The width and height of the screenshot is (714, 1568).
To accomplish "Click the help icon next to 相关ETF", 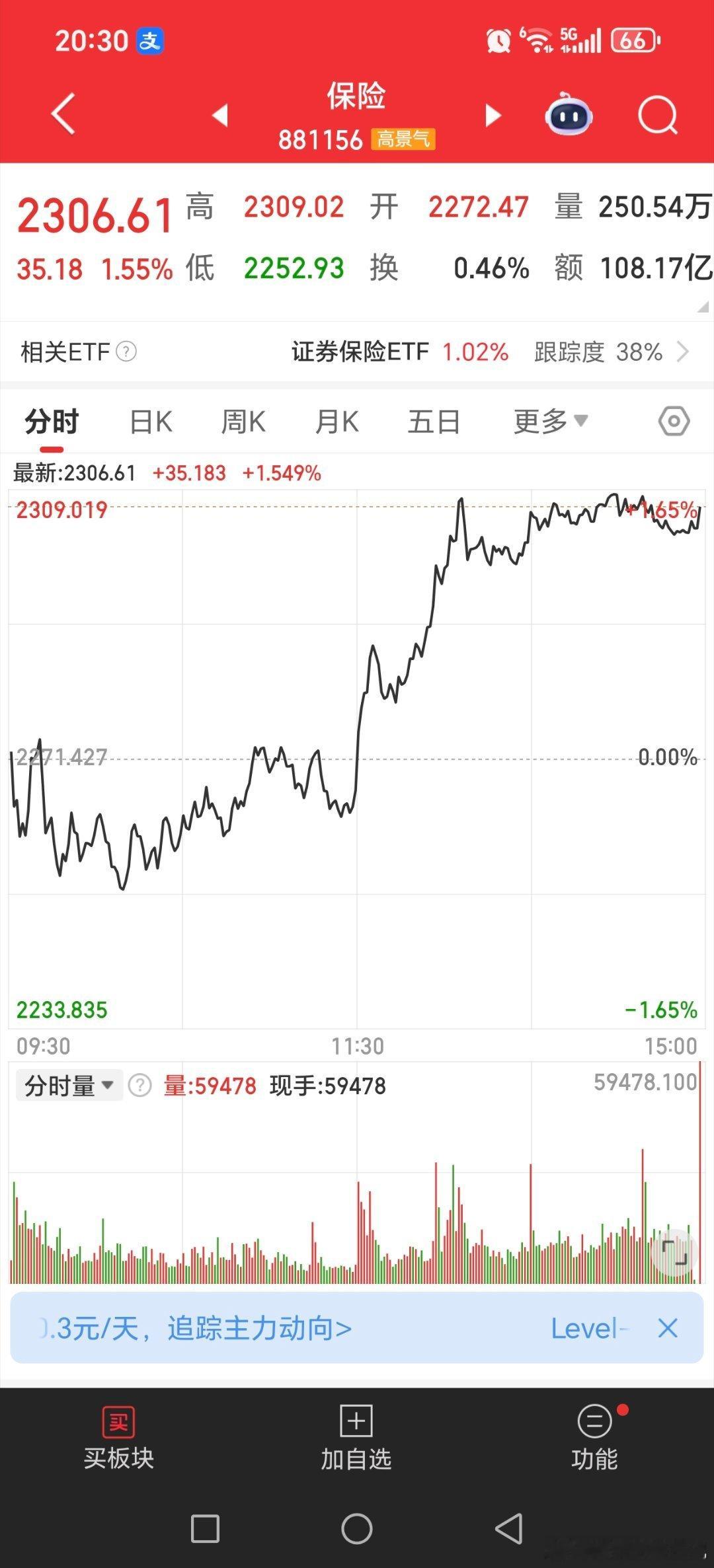I will (128, 352).
